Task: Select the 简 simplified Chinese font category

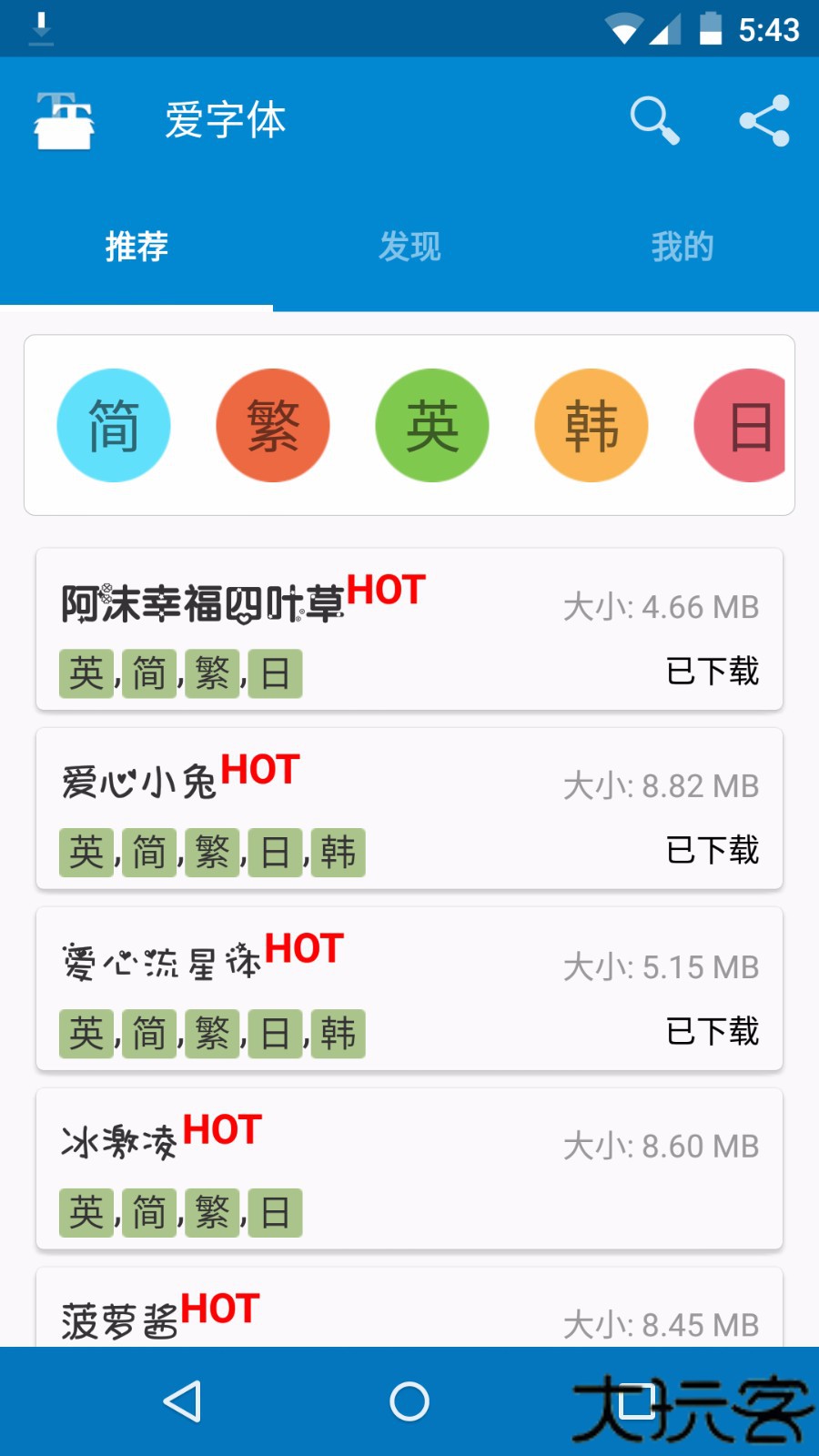Action: pos(113,425)
